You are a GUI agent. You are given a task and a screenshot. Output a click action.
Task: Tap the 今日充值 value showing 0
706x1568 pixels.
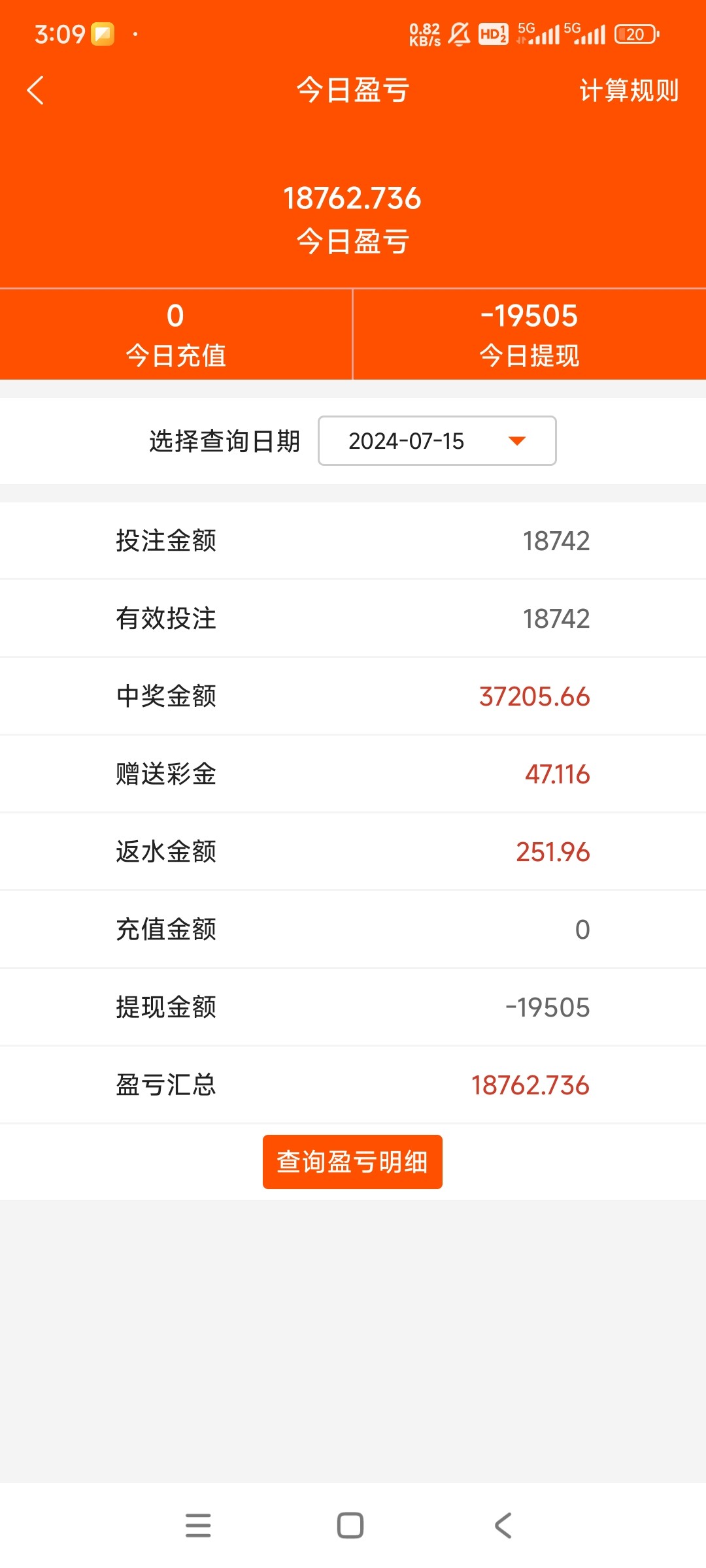(176, 316)
